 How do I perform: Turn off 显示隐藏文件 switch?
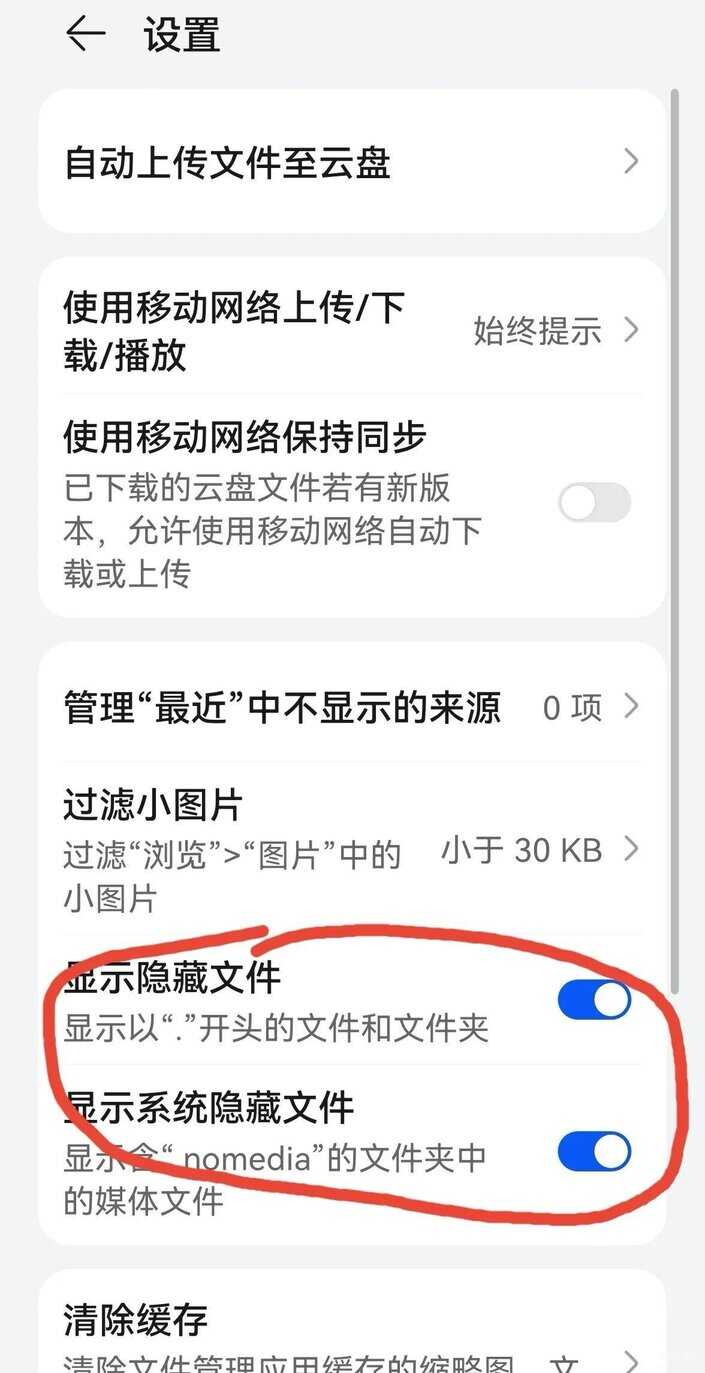pyautogui.click(x=594, y=1000)
